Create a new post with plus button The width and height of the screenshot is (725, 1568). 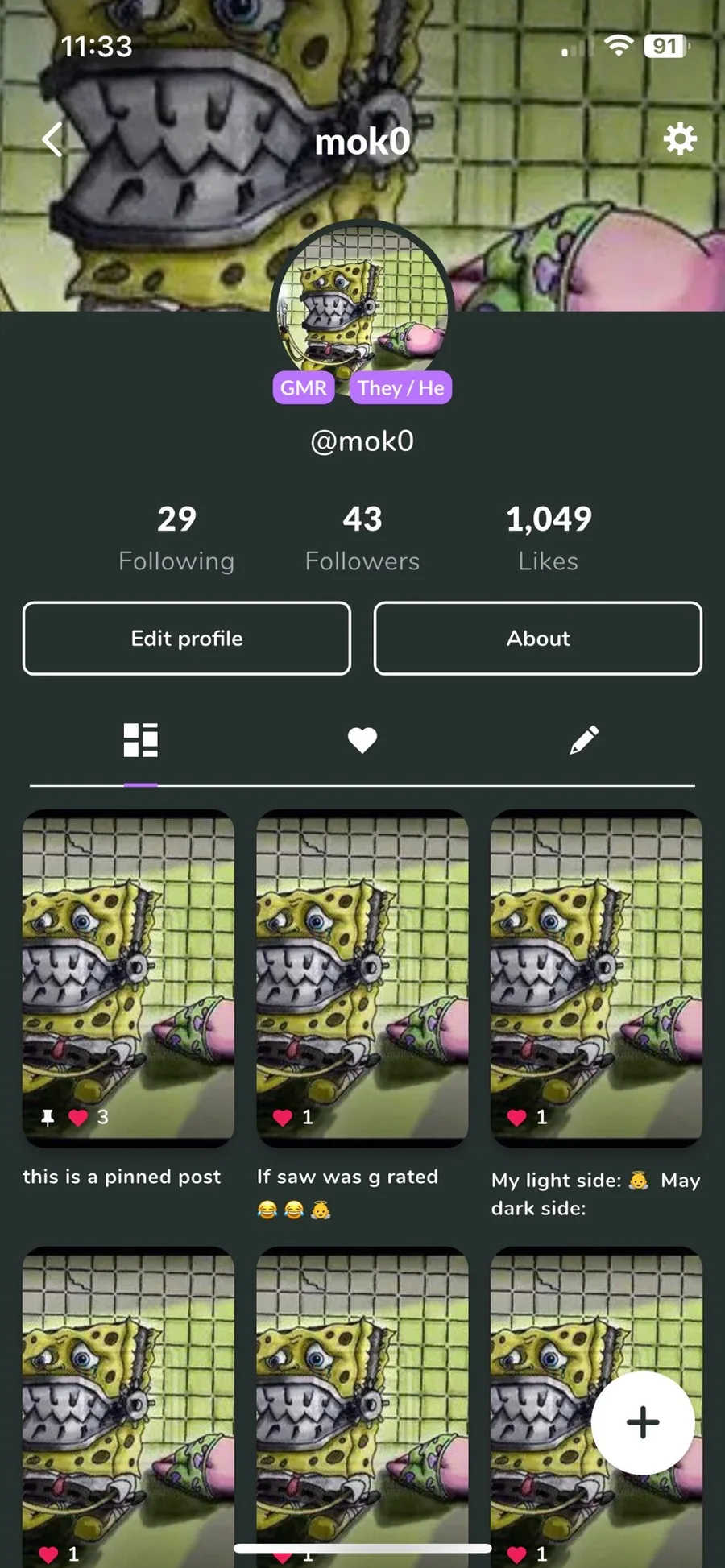coord(643,1422)
